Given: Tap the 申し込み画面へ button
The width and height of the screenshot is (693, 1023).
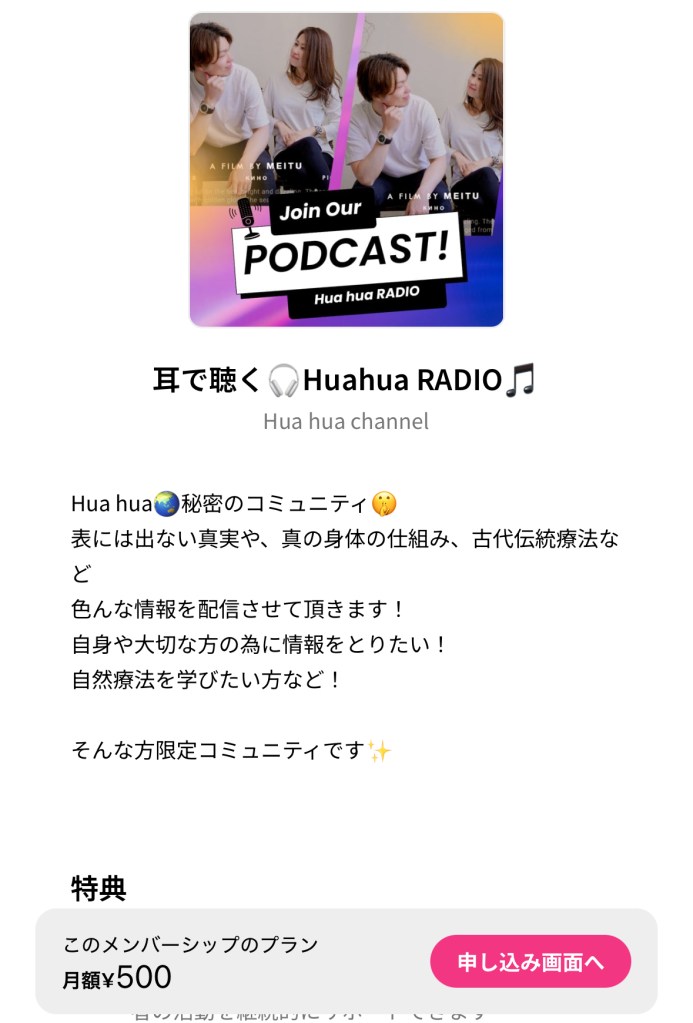Looking at the screenshot, I should [x=530, y=962].
